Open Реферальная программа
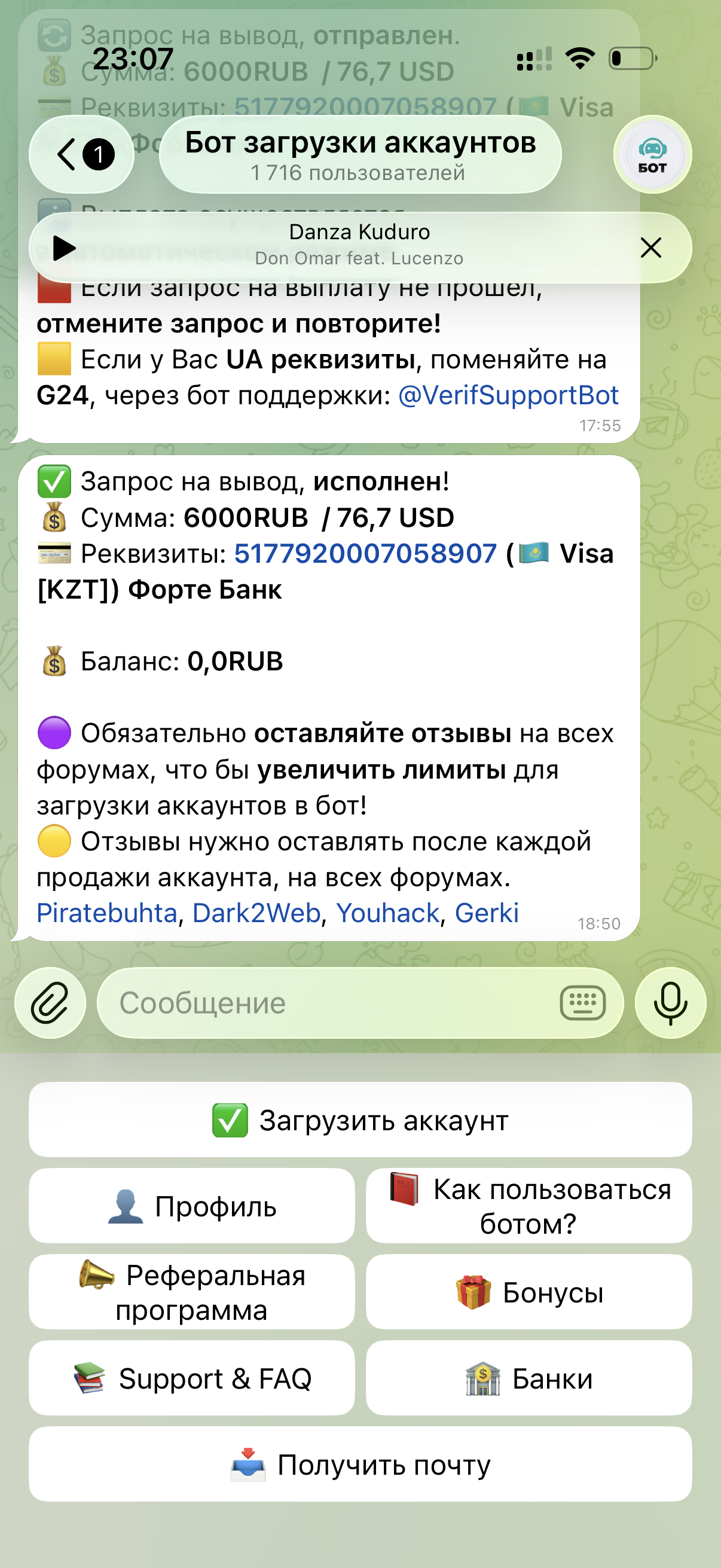The height and width of the screenshot is (1568, 721). (192, 1292)
